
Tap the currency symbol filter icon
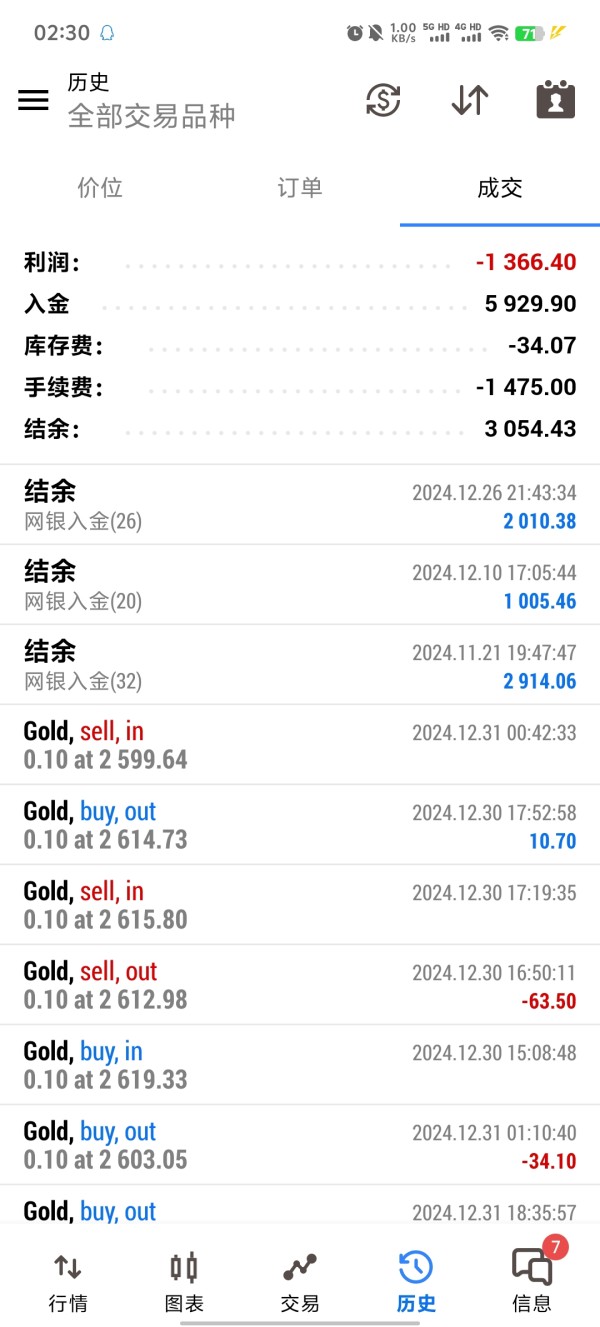(x=383, y=100)
